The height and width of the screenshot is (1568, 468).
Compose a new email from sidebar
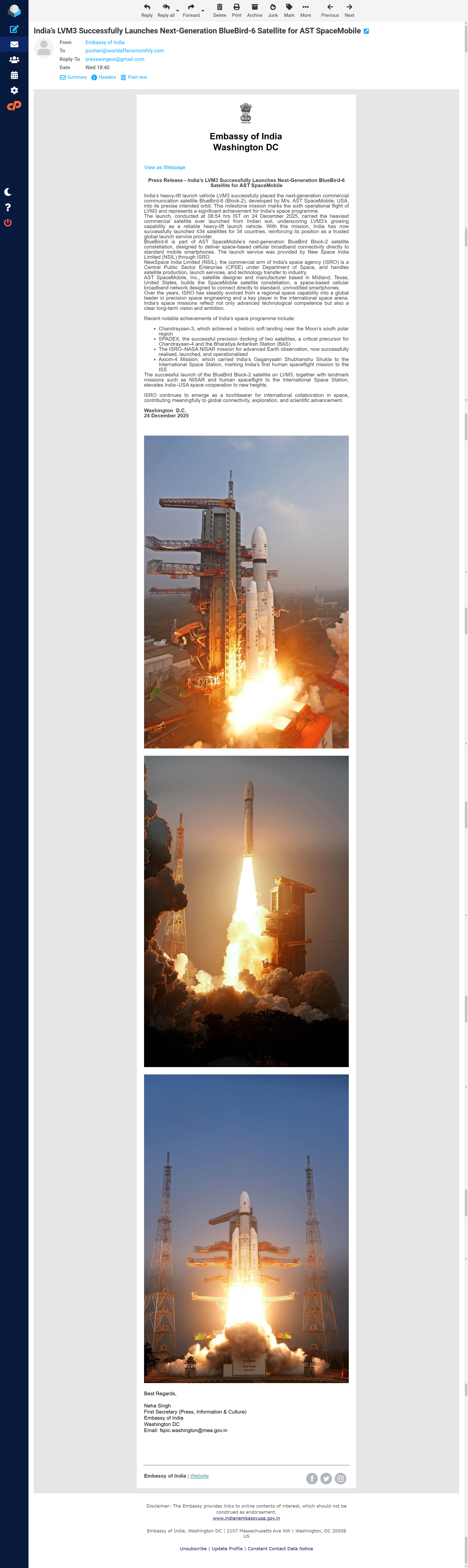pos(14,29)
